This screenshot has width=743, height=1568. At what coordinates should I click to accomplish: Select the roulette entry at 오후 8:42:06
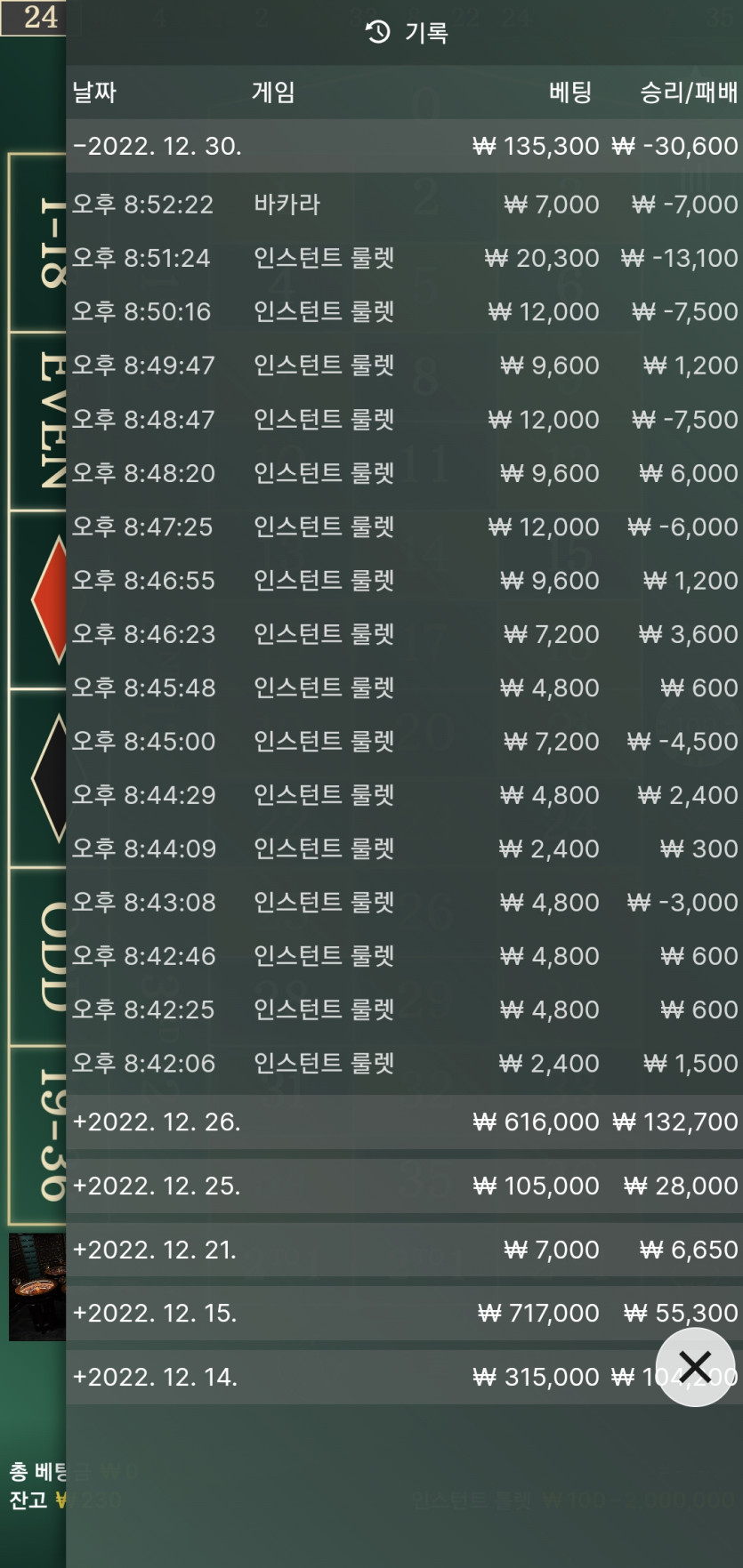click(x=404, y=1064)
